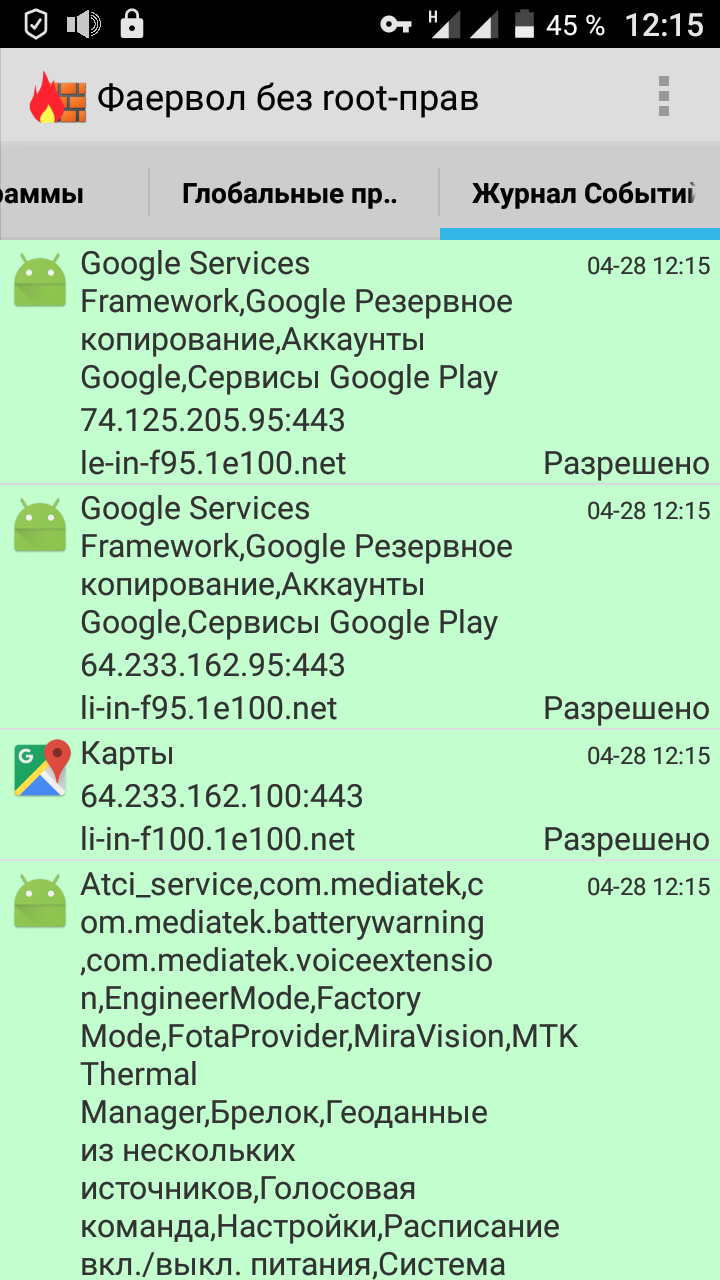Open the log entry for 64.233.162.95:443
Image resolution: width=720 pixels, height=1280 pixels.
tap(360, 607)
